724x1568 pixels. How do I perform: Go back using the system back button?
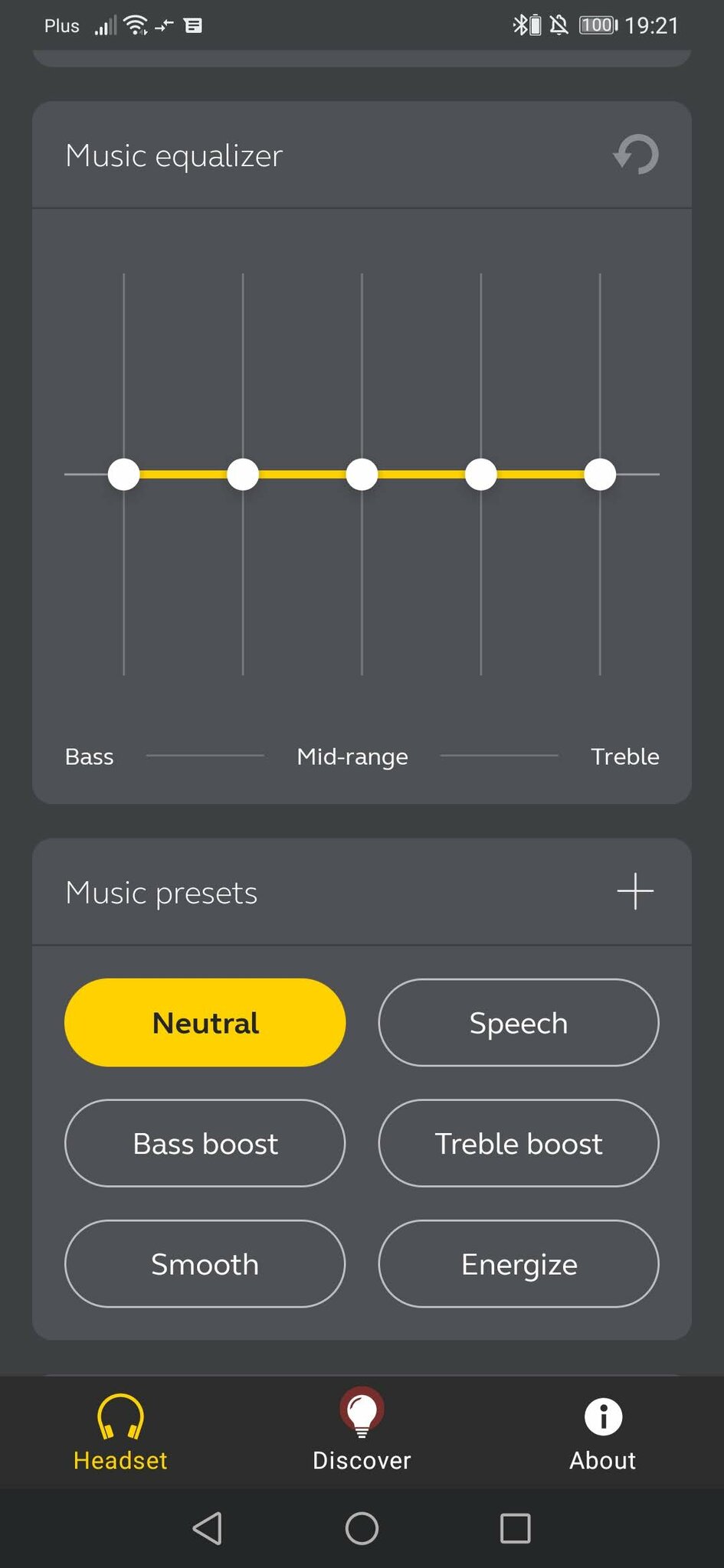[208, 1528]
